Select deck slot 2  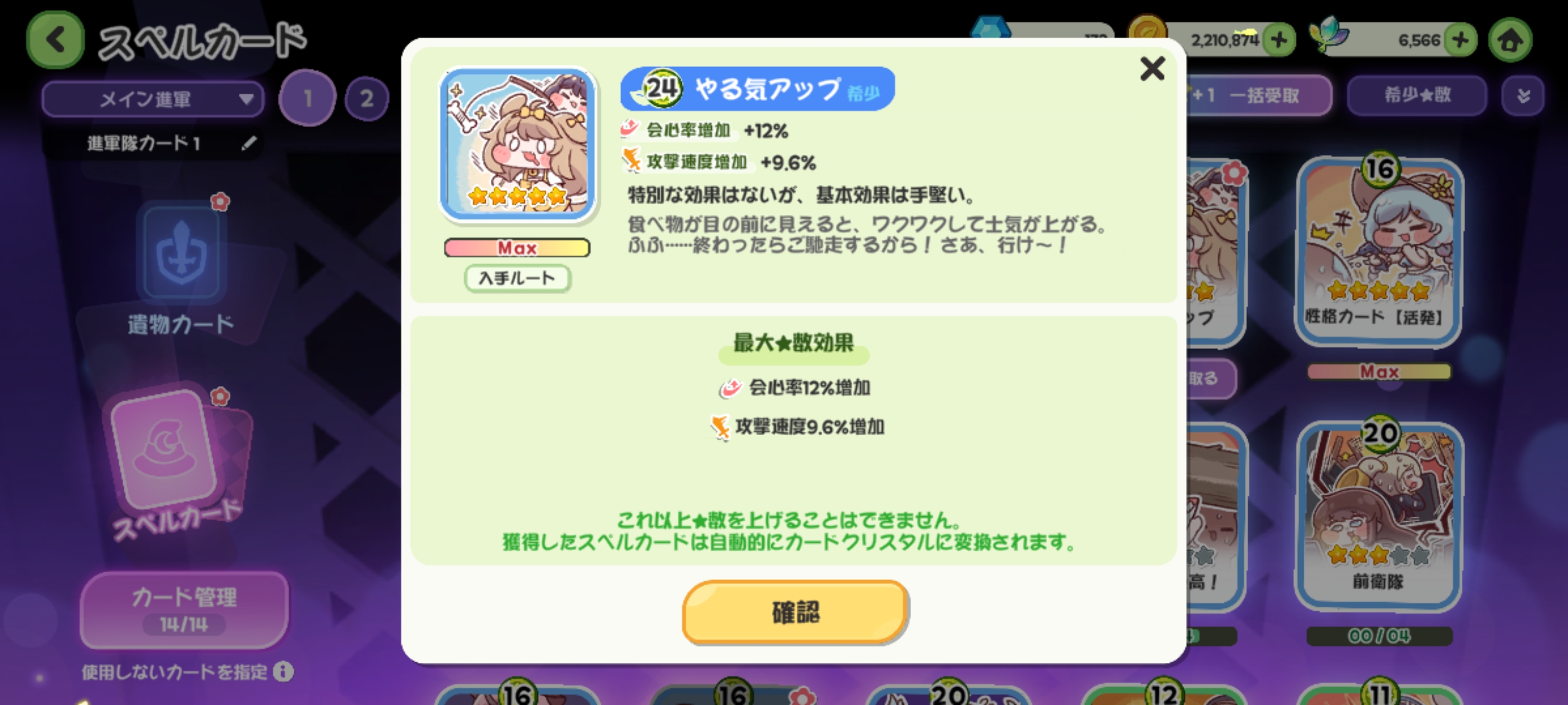click(x=367, y=99)
